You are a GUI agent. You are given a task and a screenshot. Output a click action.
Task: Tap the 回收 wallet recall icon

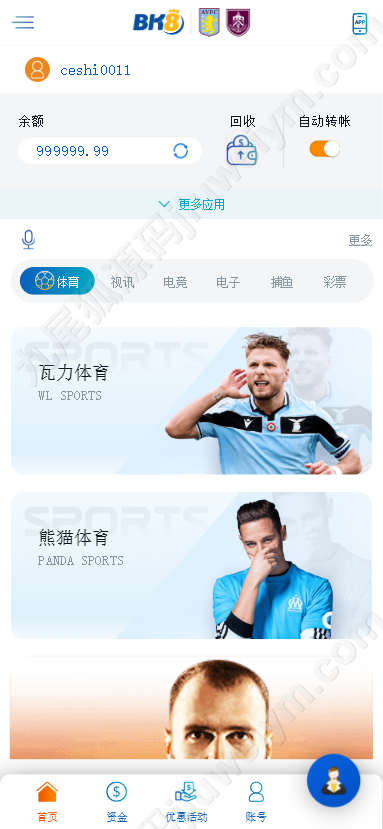point(242,151)
